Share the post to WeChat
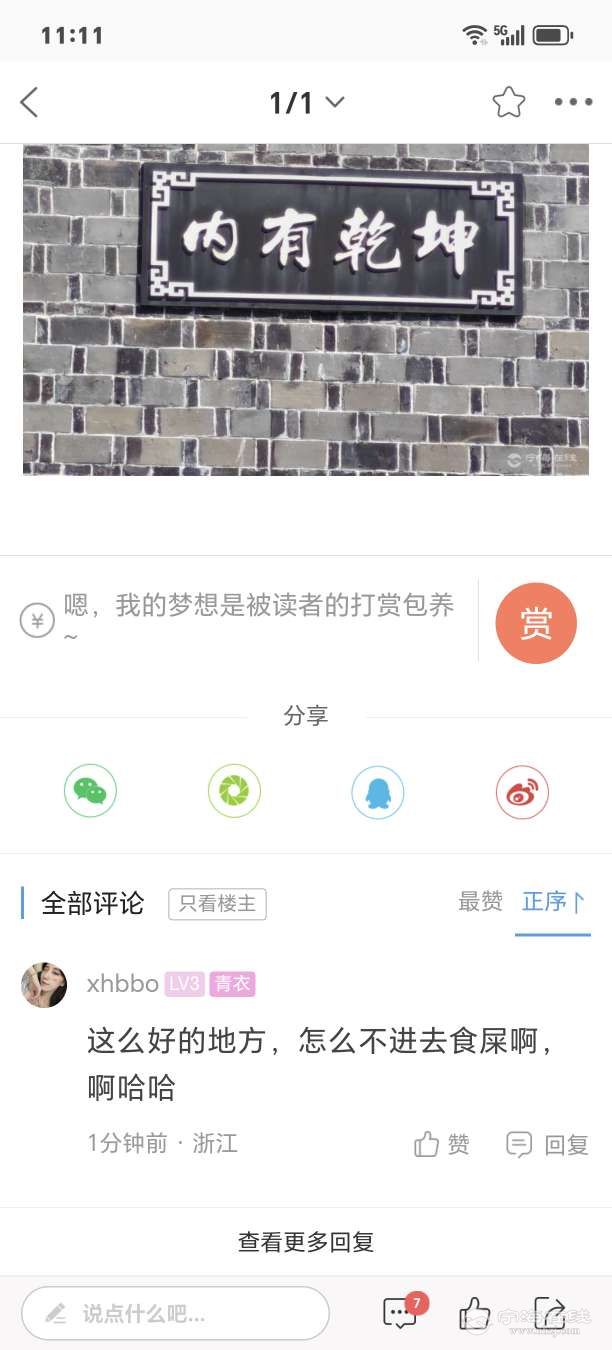 tap(91, 791)
